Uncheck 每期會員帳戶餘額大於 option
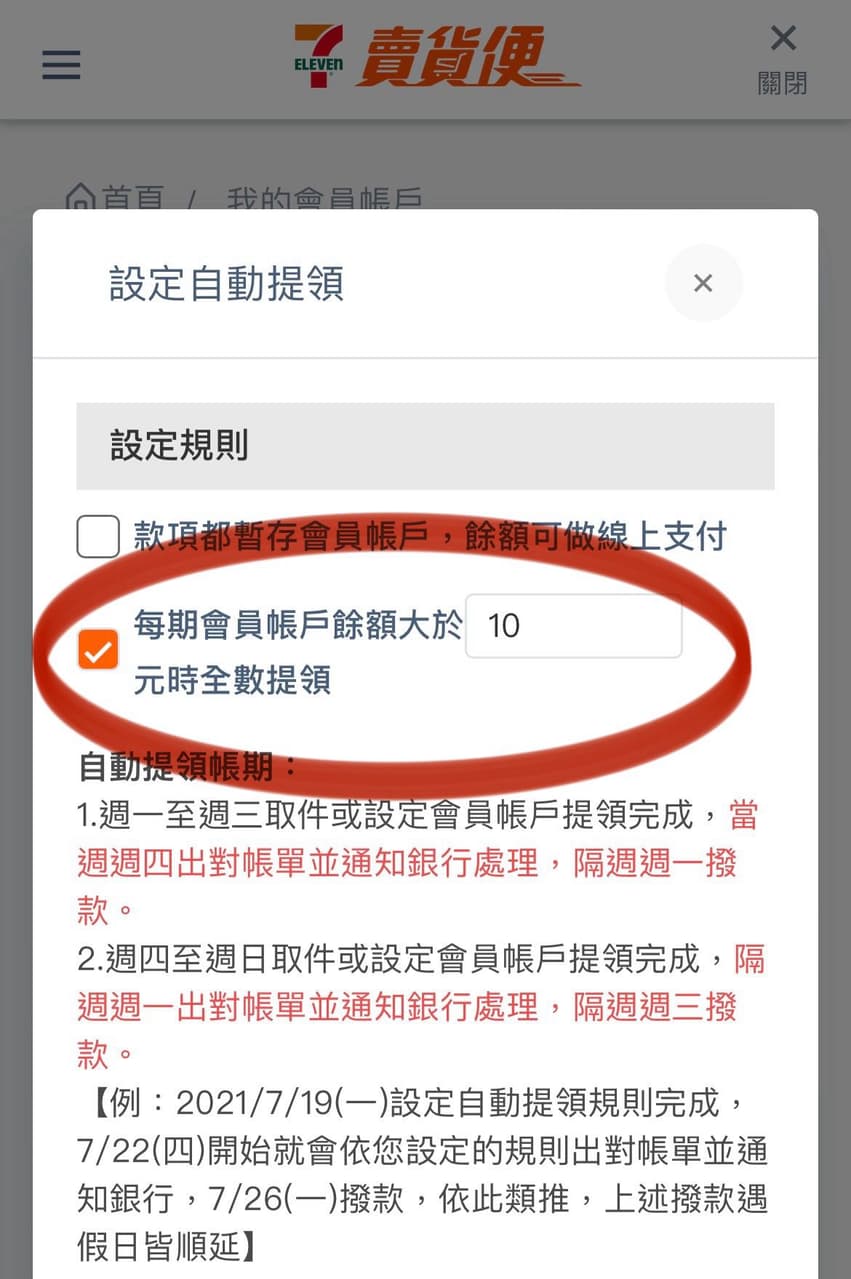The image size is (851, 1279). (98, 651)
